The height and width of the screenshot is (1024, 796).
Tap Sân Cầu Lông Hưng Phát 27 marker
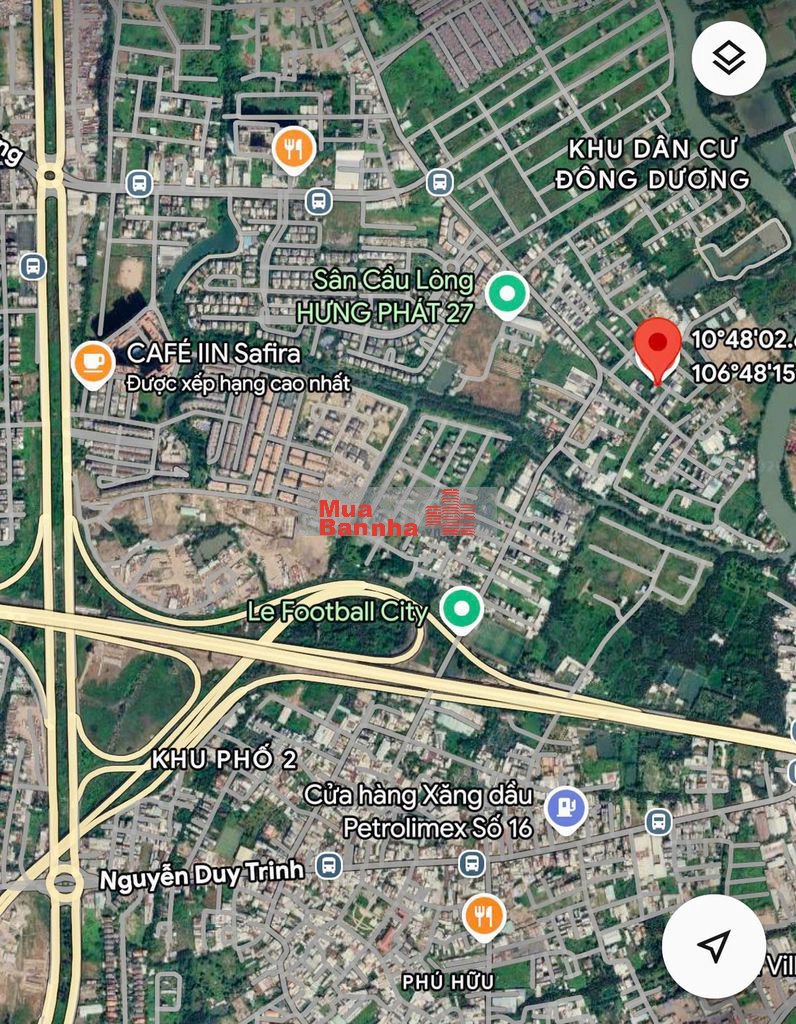pos(507,294)
